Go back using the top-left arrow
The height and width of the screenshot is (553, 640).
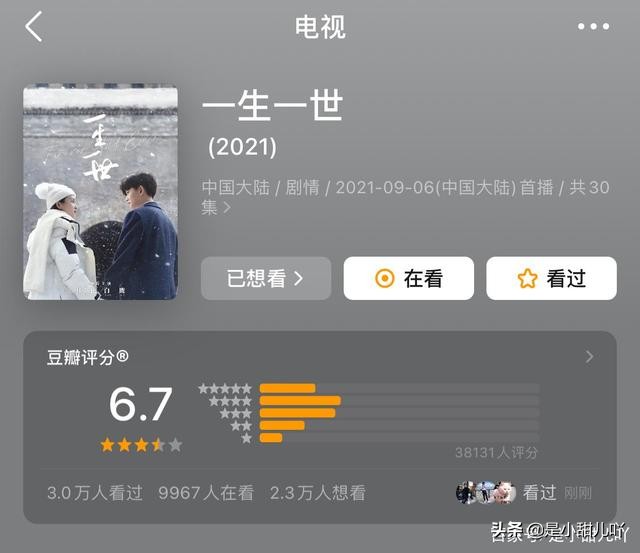click(x=34, y=27)
